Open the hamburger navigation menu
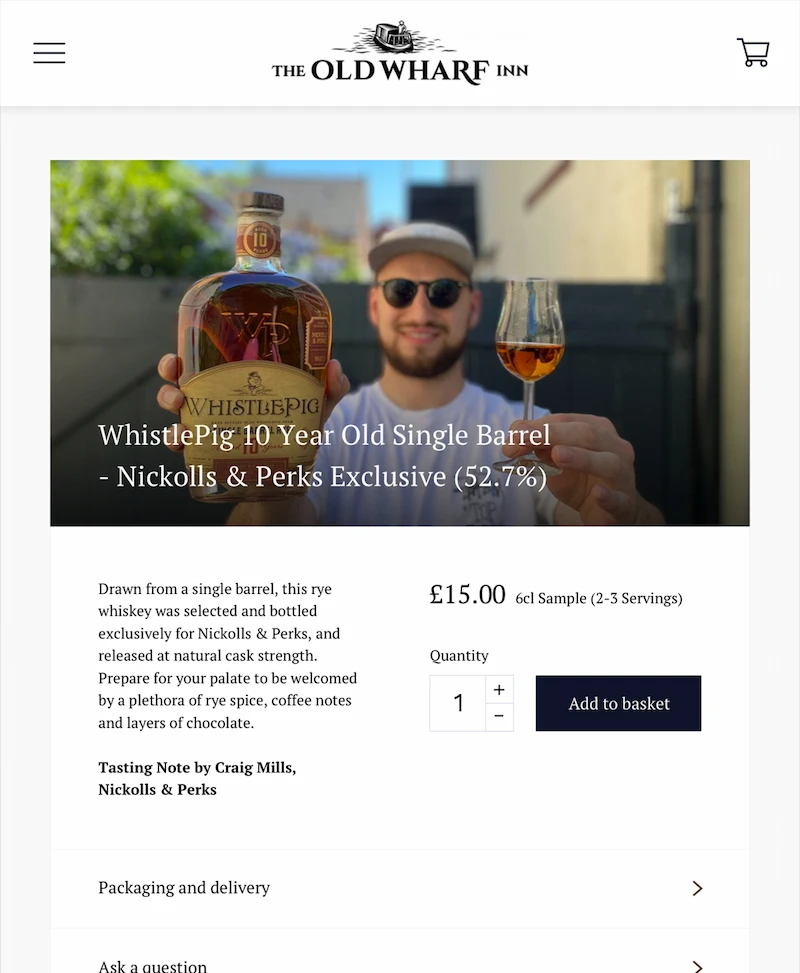The width and height of the screenshot is (800, 973). click(x=49, y=53)
